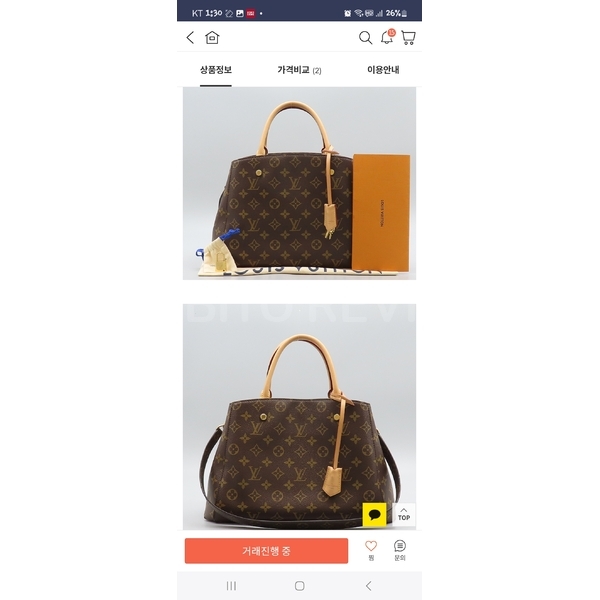Tap the system home button
600x600 pixels.
299,586
